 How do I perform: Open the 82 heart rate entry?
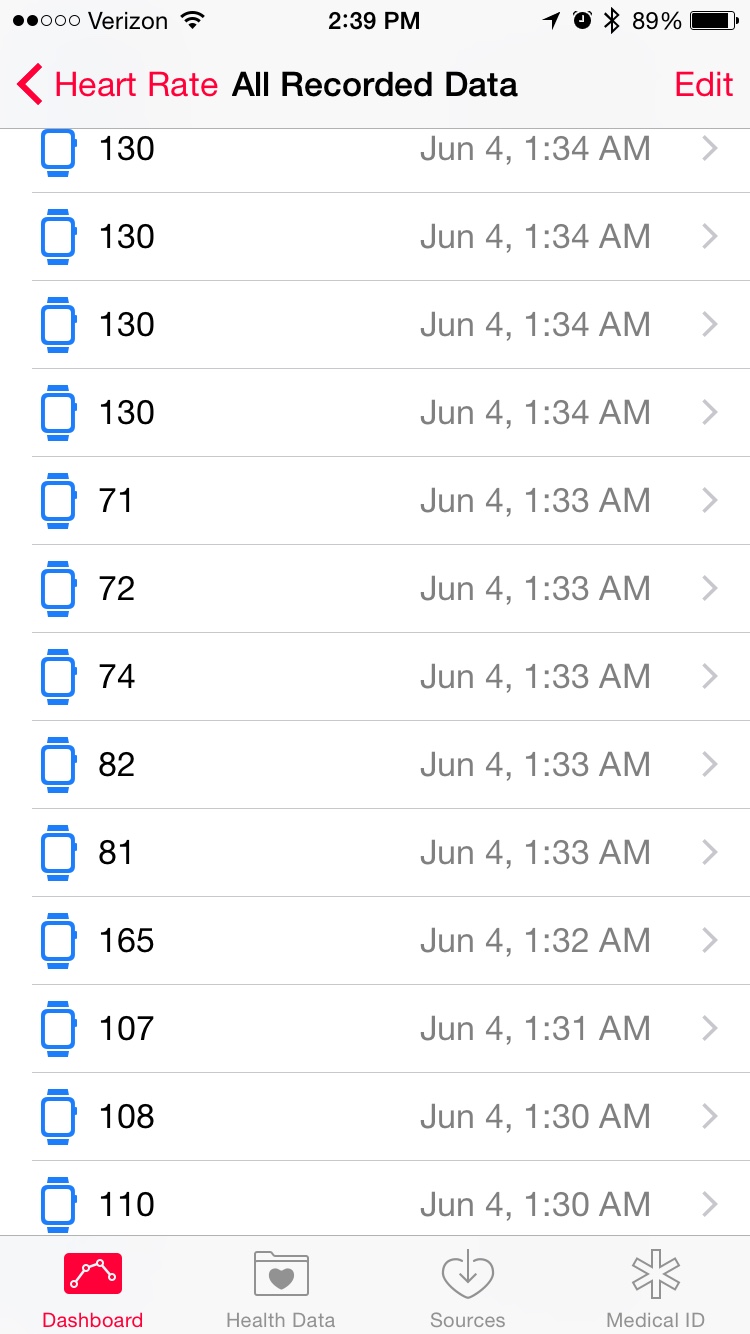(x=375, y=765)
